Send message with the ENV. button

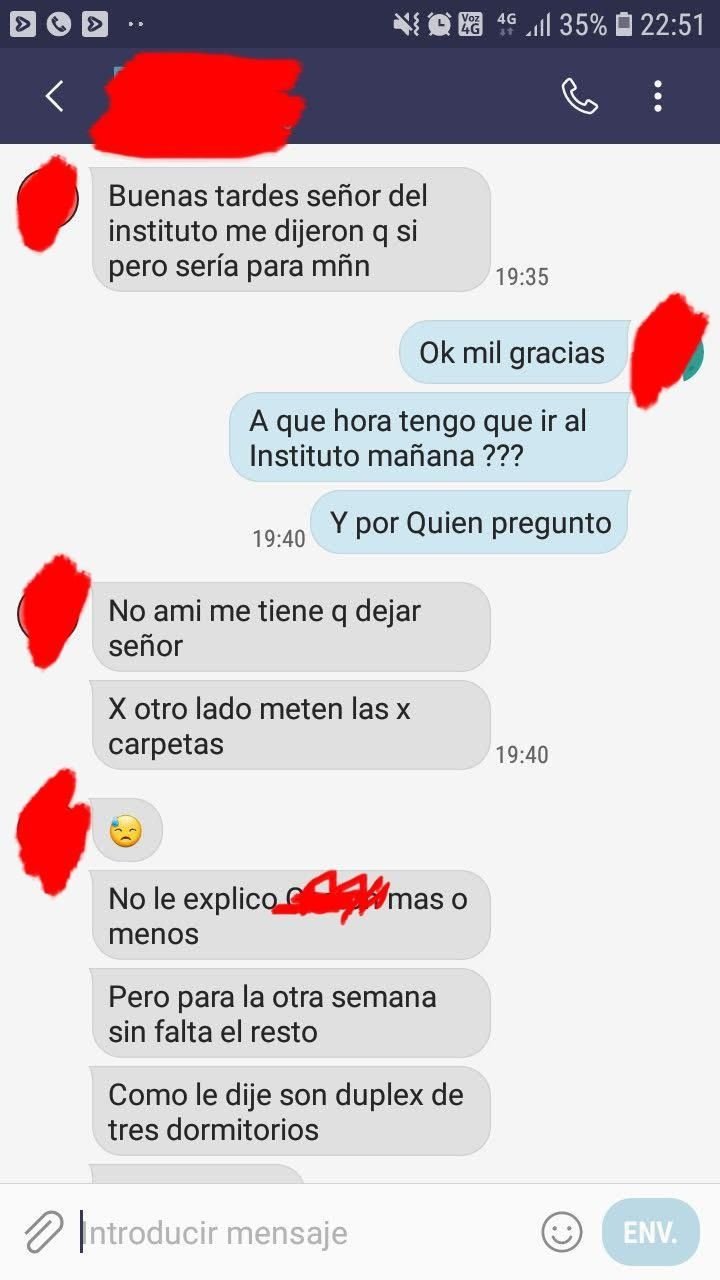650,1232
